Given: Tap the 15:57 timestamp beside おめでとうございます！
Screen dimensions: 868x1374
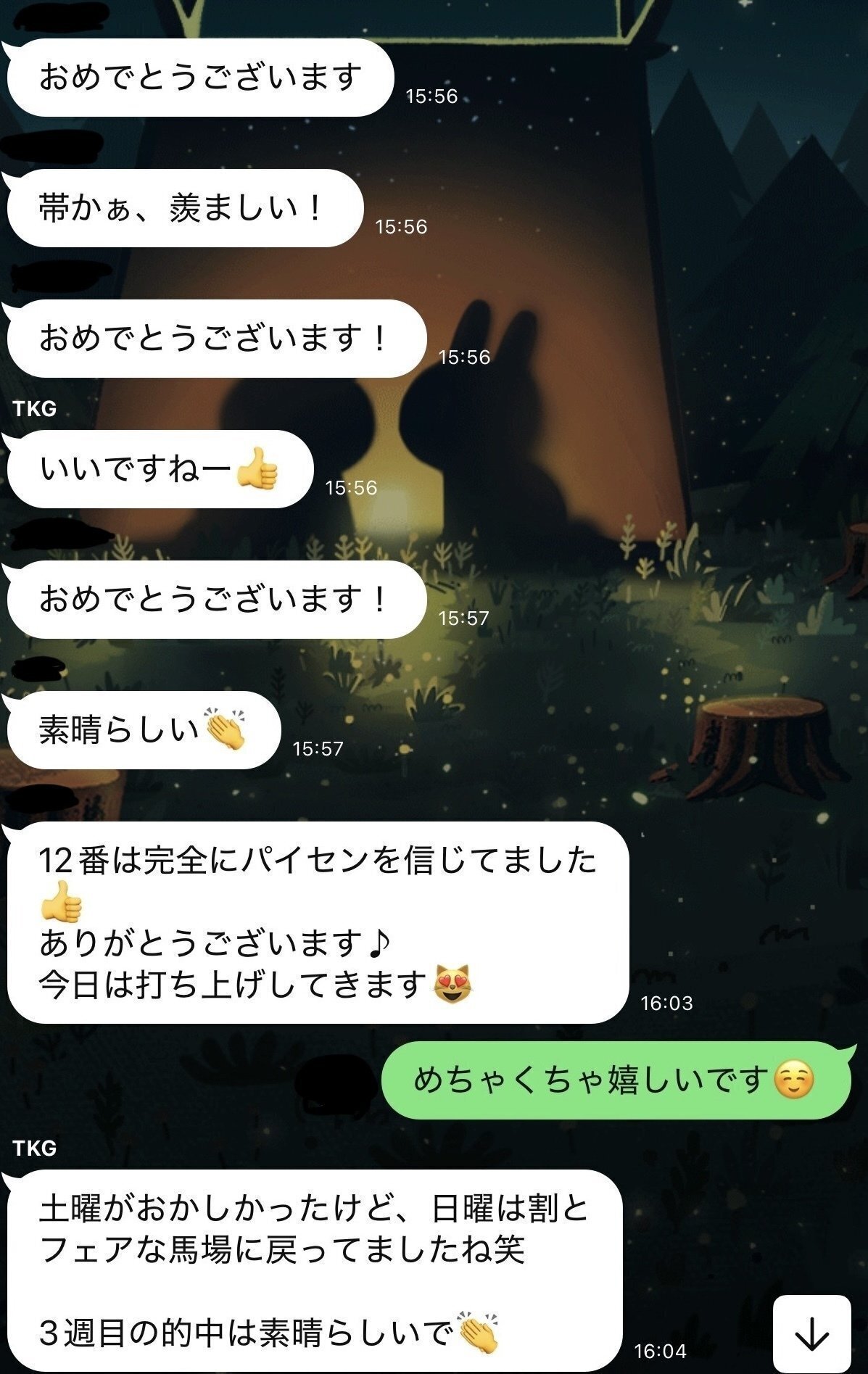Looking at the screenshot, I should tap(463, 618).
